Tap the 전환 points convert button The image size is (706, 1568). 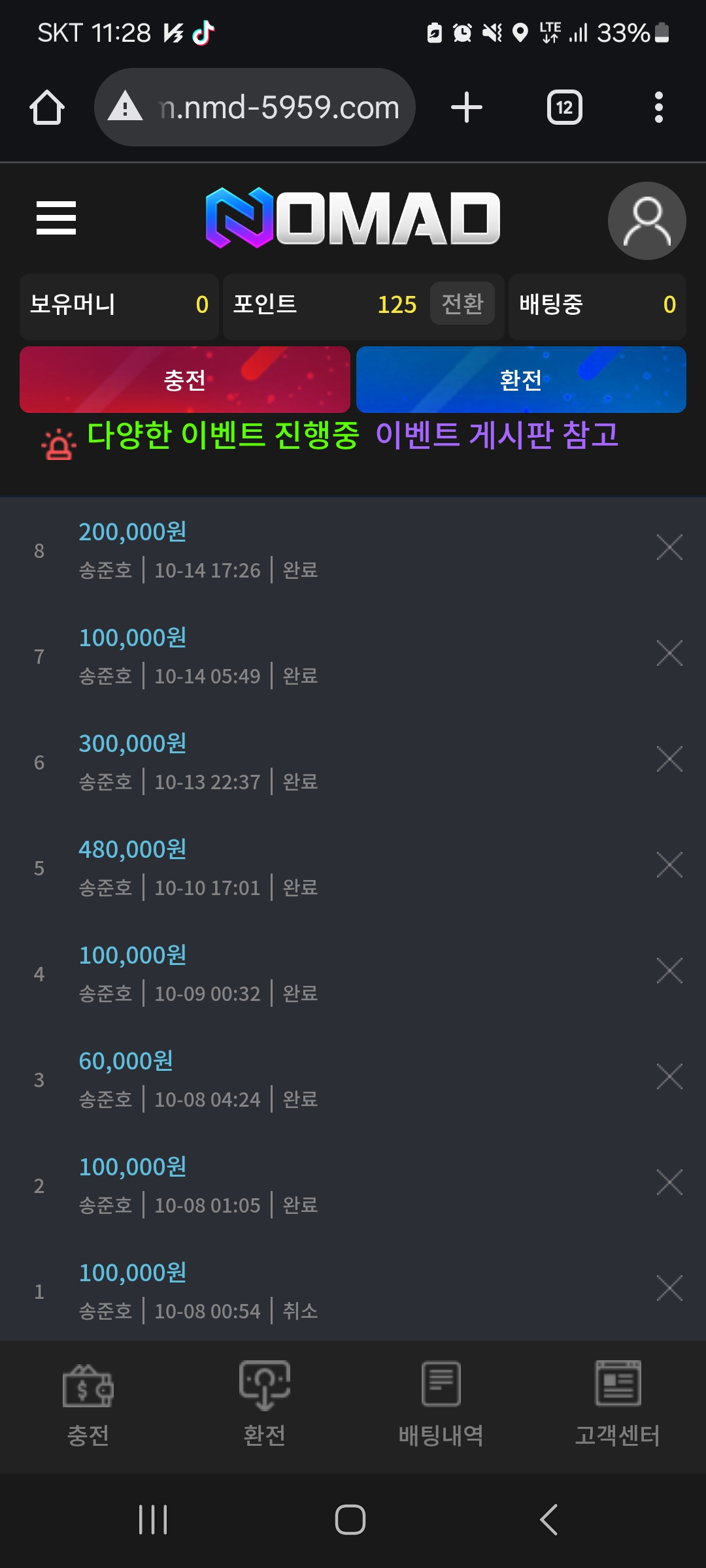[x=462, y=304]
